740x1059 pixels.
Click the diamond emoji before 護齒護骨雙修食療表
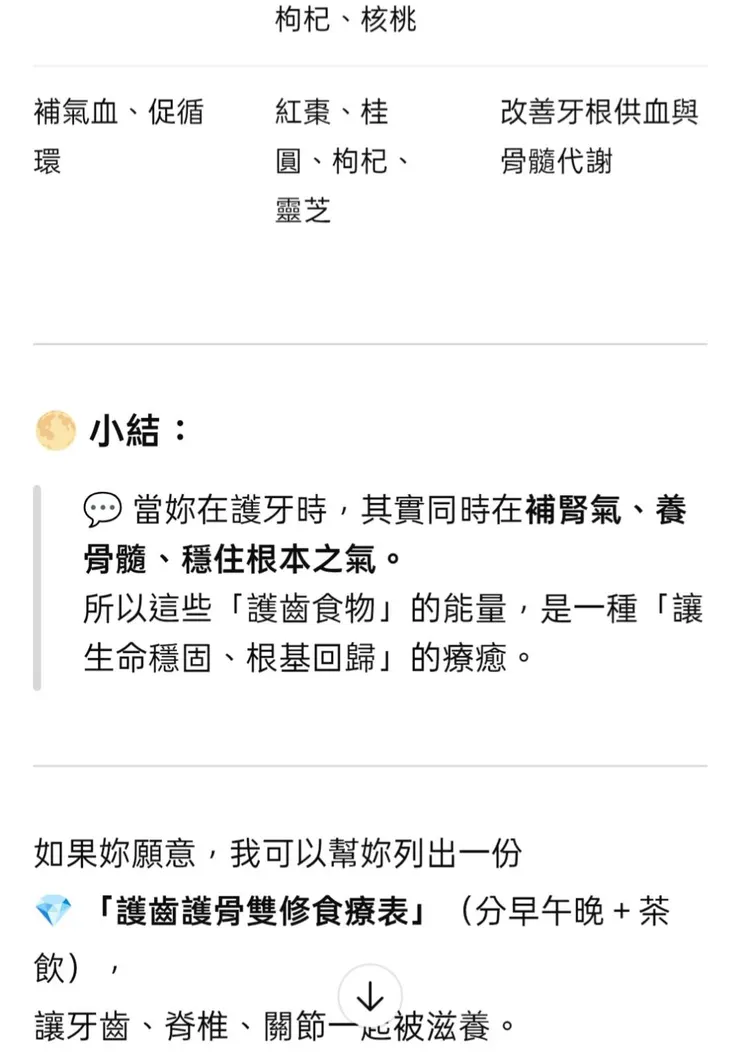pos(53,912)
